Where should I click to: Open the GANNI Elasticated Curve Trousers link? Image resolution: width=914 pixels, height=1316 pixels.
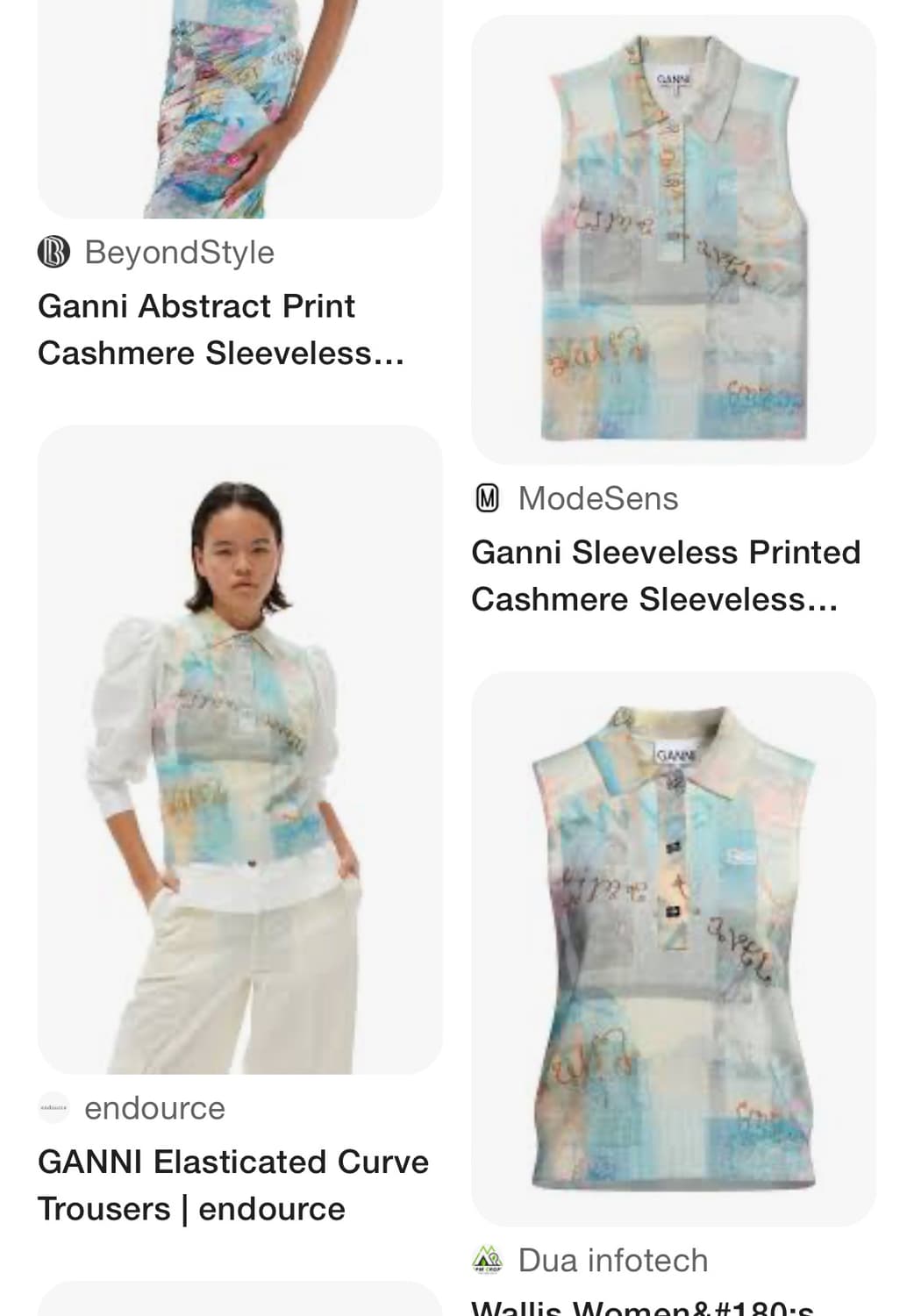tap(233, 1184)
